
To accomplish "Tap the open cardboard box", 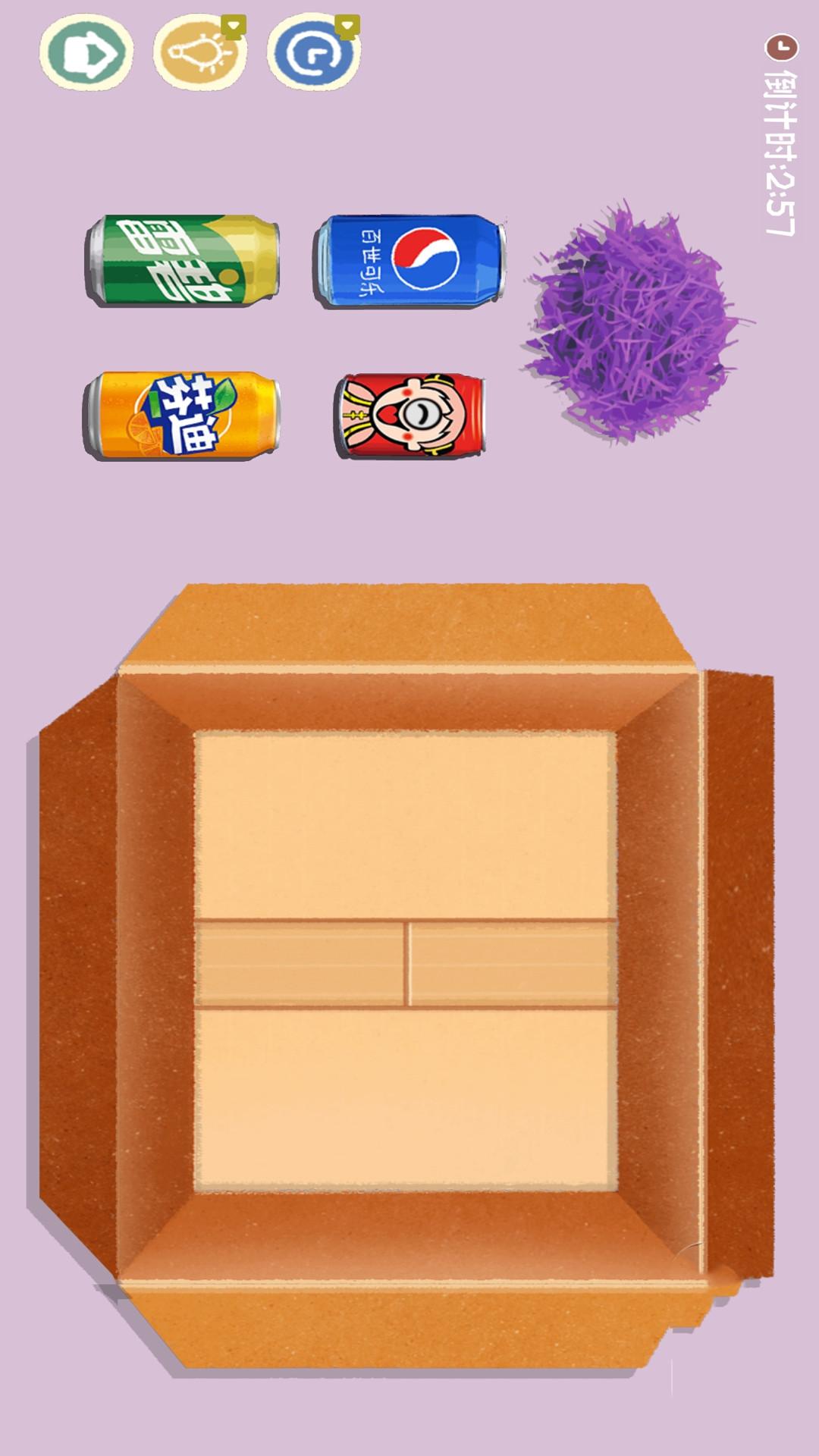I will 406,978.
